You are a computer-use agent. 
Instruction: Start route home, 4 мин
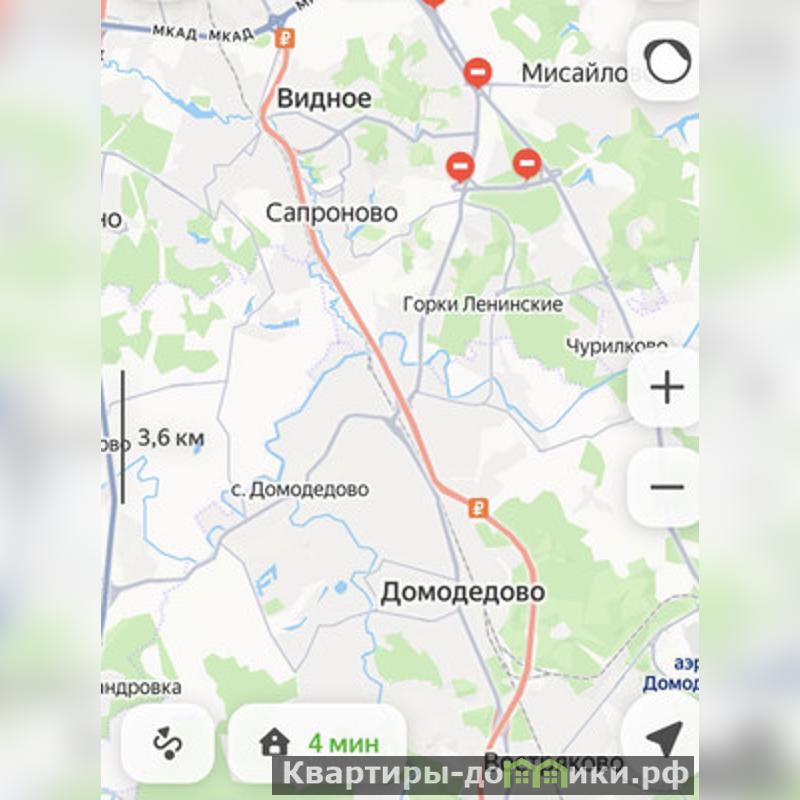tap(318, 743)
